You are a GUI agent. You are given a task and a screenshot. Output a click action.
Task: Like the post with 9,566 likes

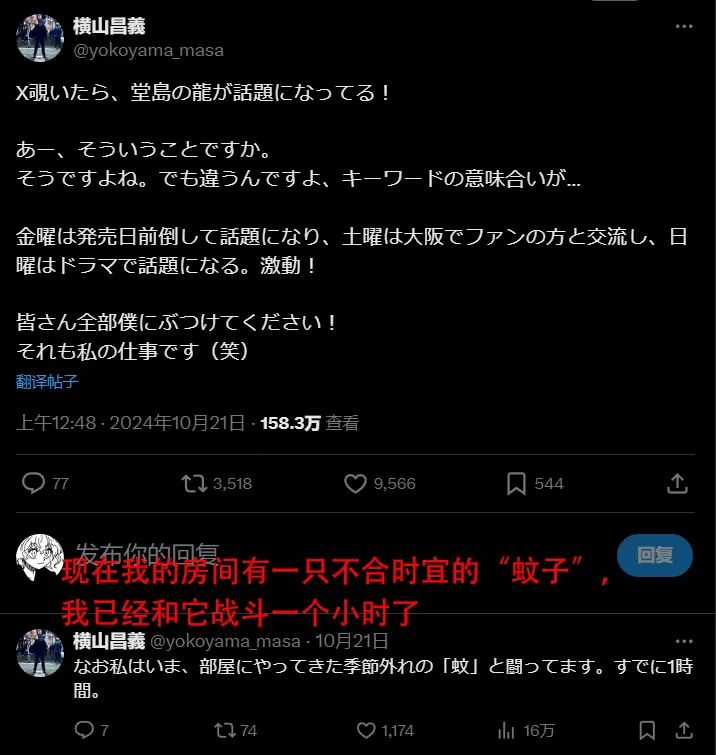[x=355, y=484]
